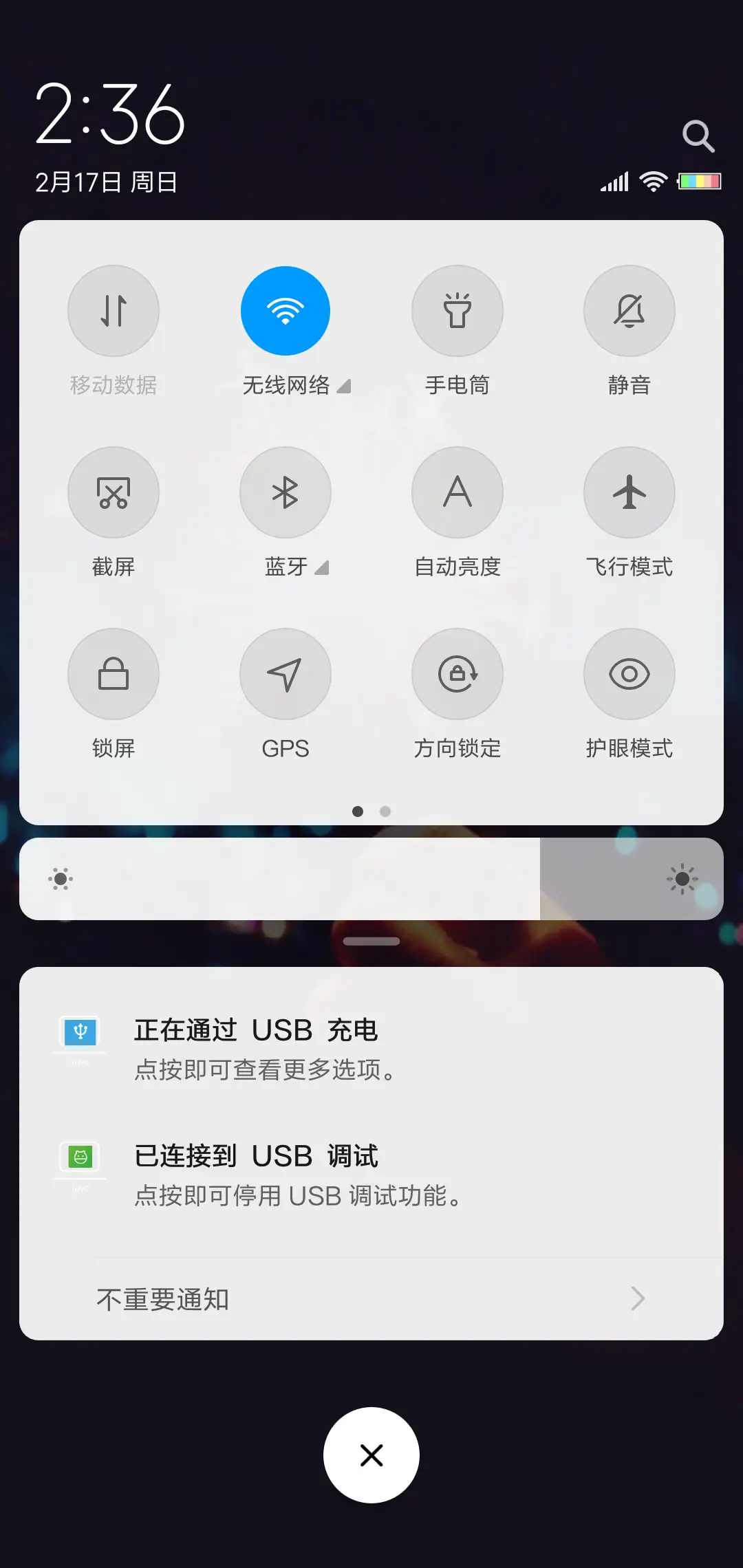Take a screenshot via quick settings
The width and height of the screenshot is (743, 1568).
click(x=114, y=492)
